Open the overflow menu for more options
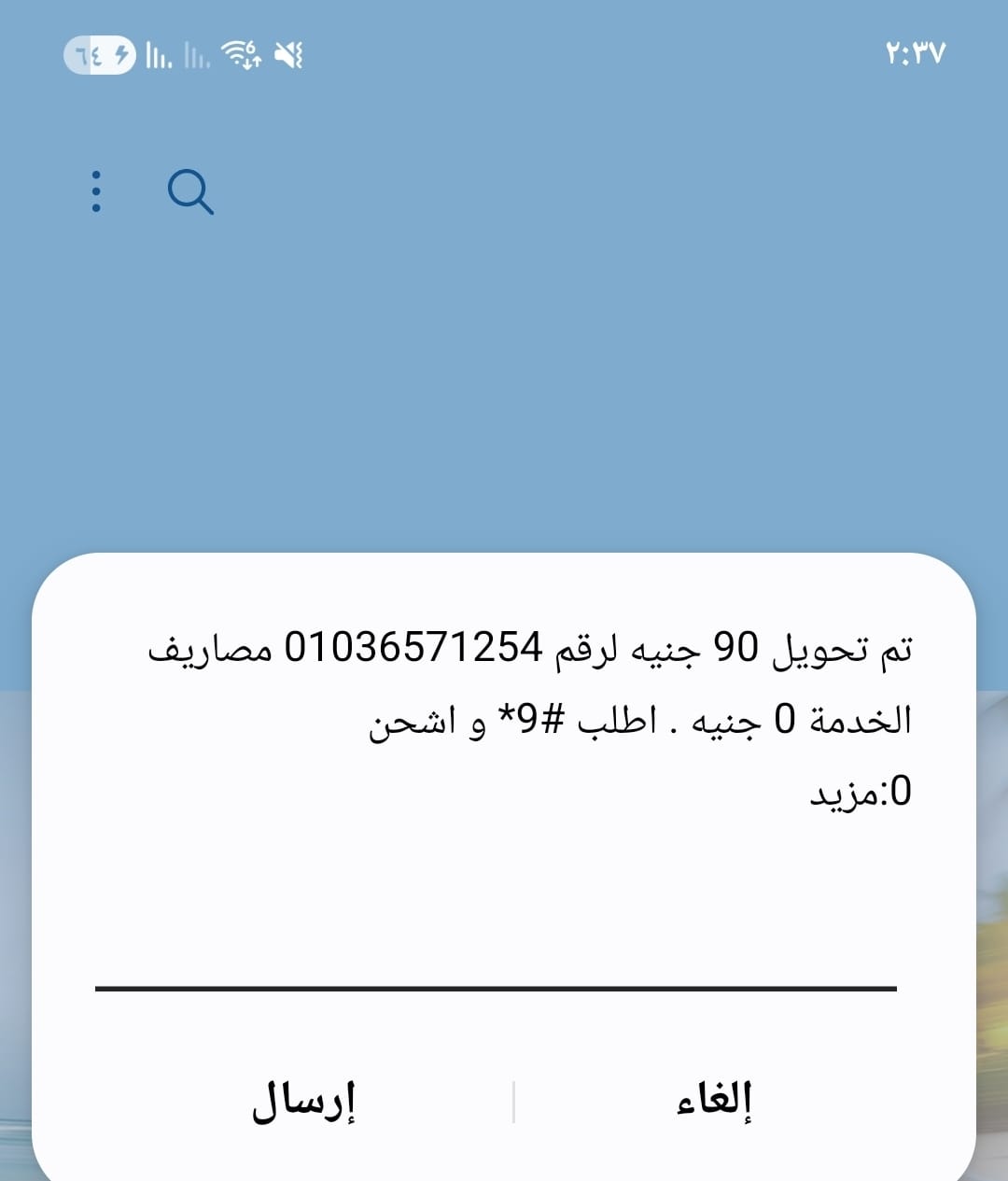 pyautogui.click(x=94, y=191)
